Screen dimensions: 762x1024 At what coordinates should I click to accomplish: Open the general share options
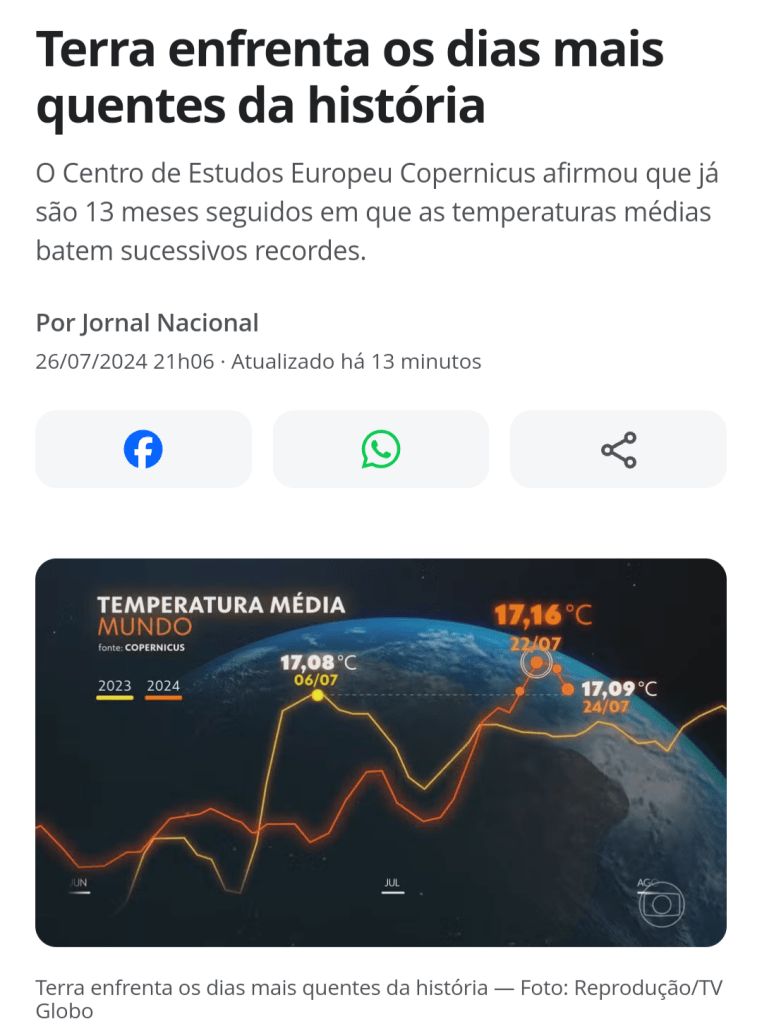[618, 449]
